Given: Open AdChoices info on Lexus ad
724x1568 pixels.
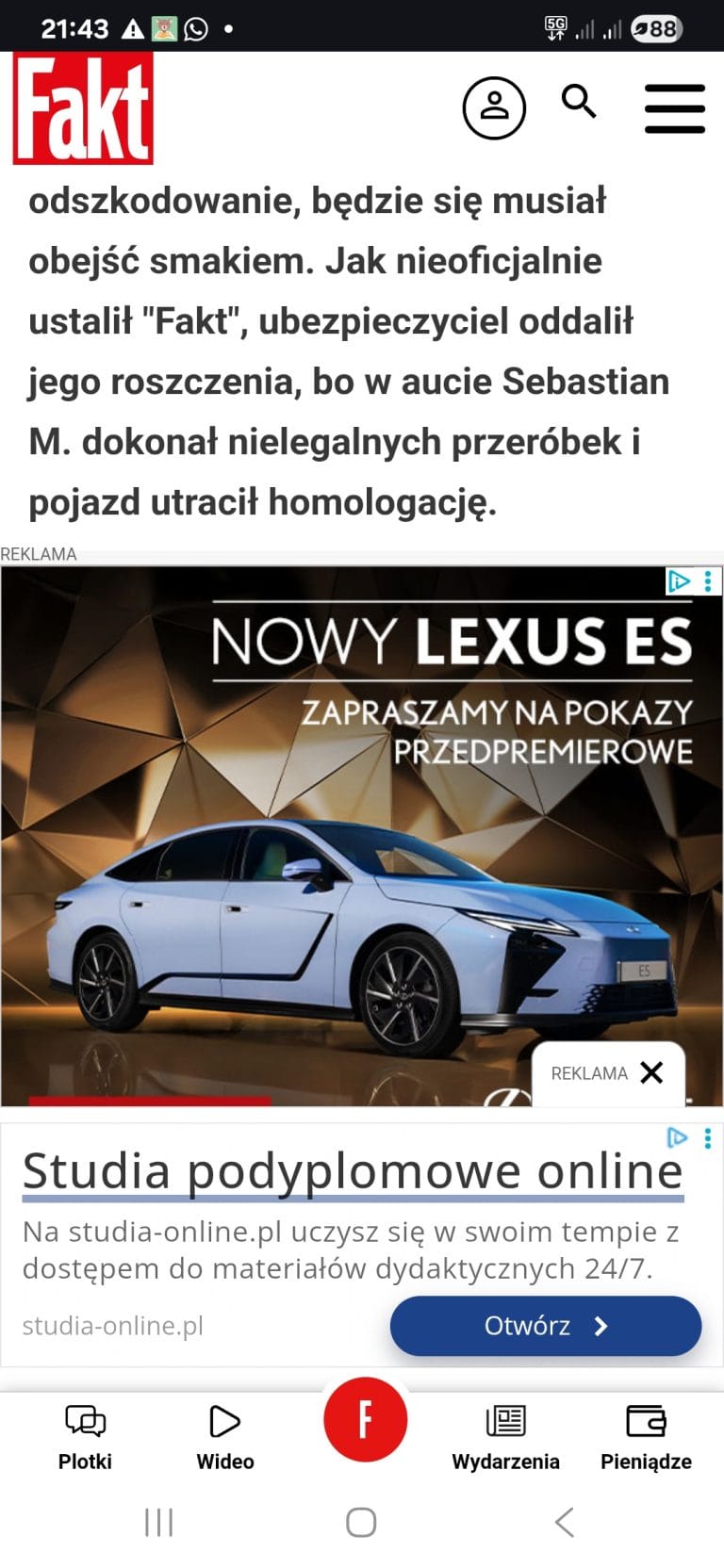Looking at the screenshot, I should (679, 580).
